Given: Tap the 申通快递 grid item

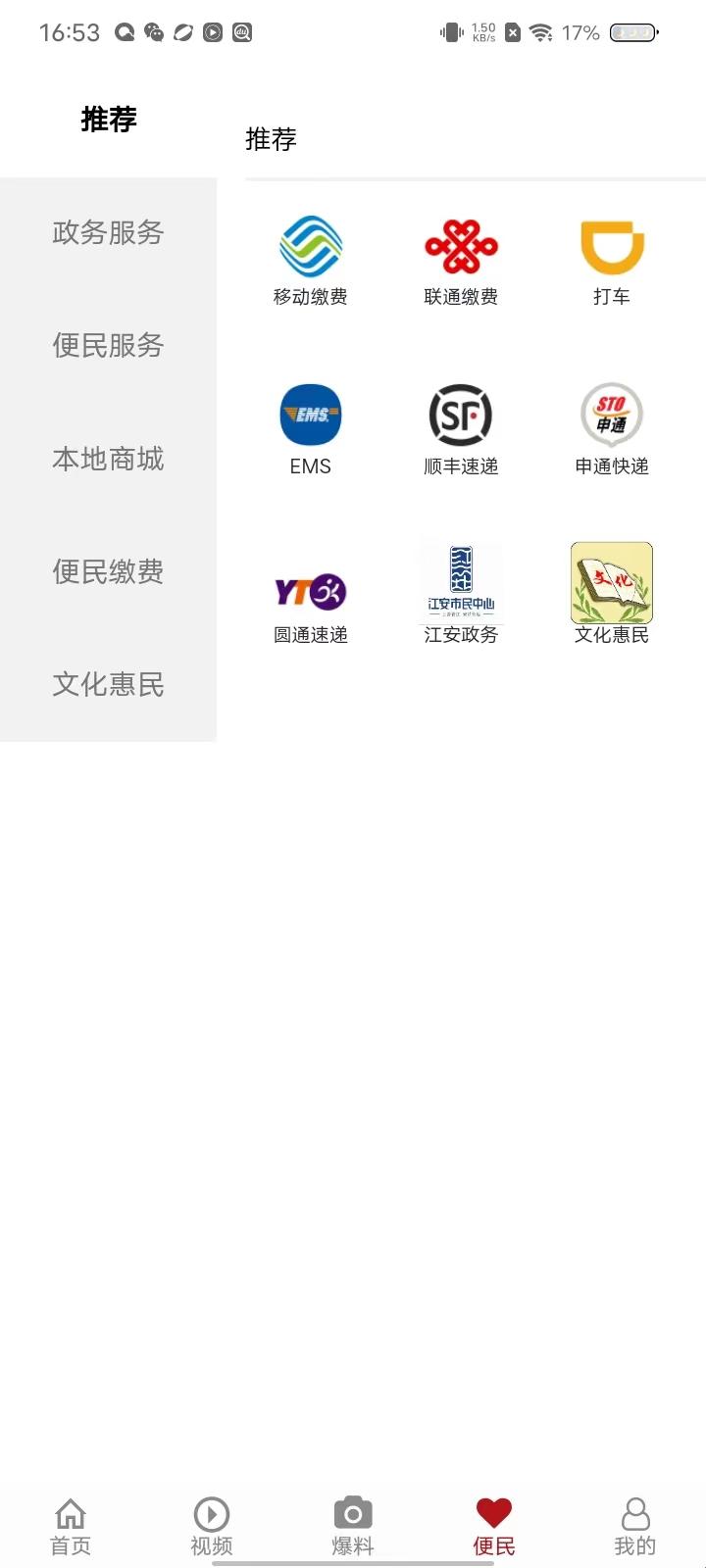Looking at the screenshot, I should click(612, 428).
